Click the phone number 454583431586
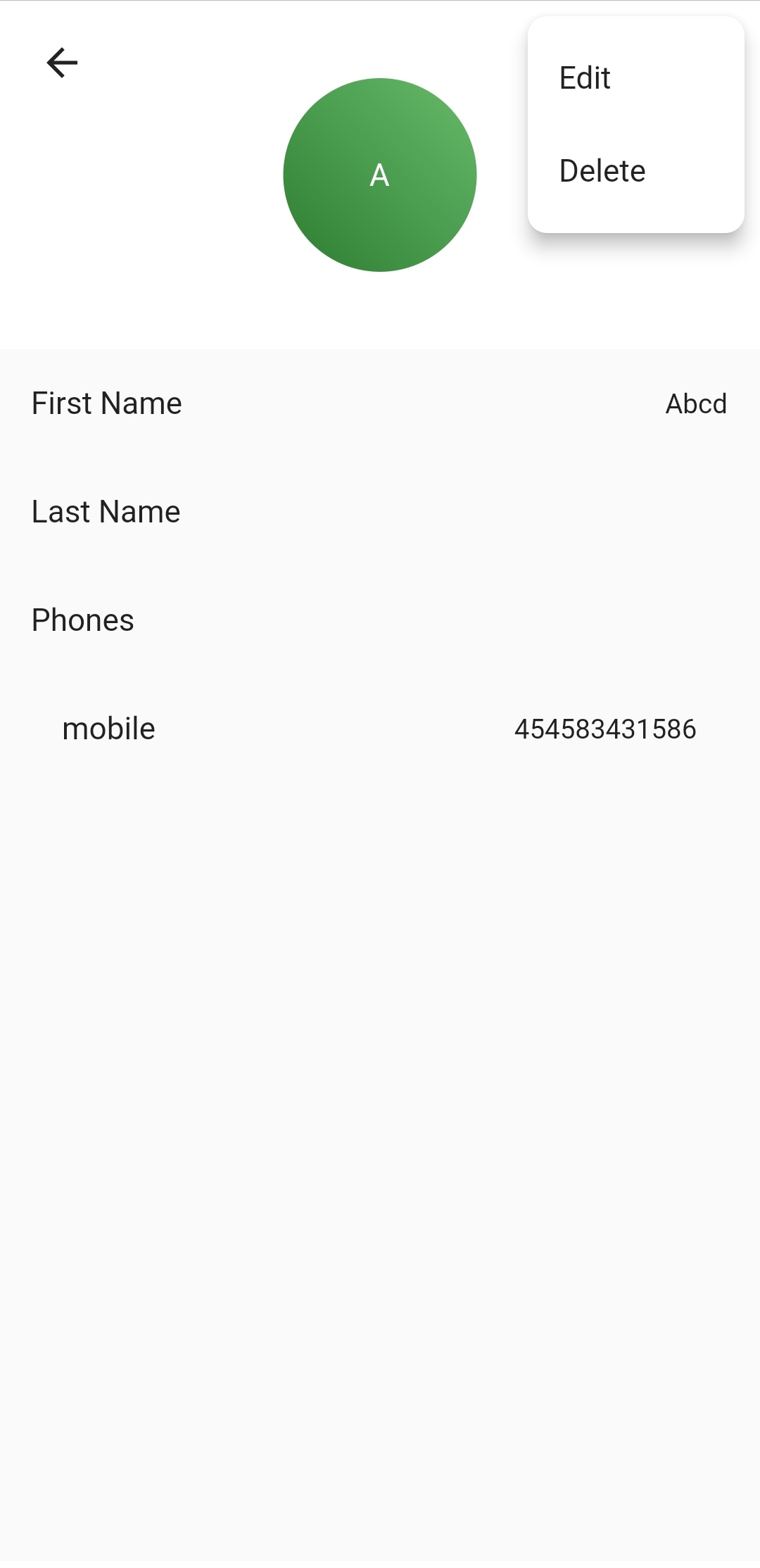760x1568 pixels. pyautogui.click(x=605, y=729)
